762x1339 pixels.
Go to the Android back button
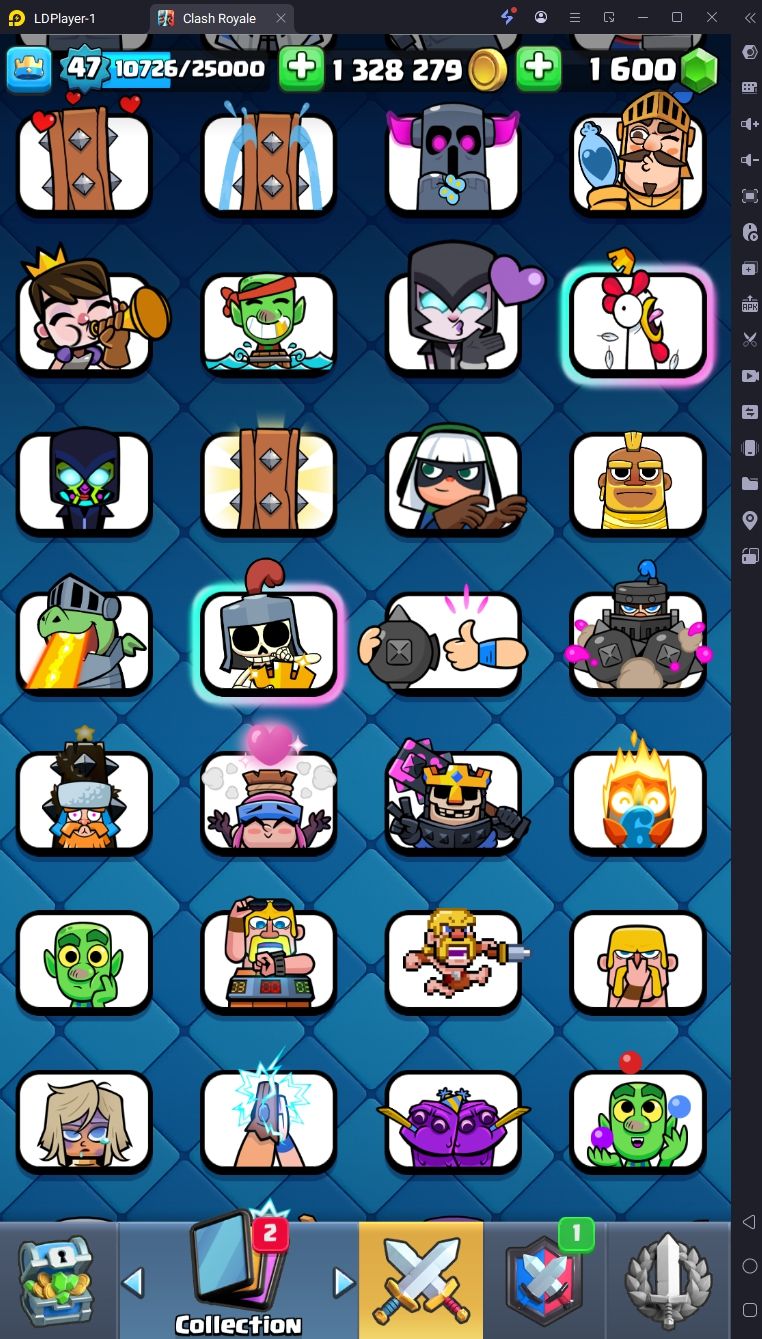(x=749, y=1222)
